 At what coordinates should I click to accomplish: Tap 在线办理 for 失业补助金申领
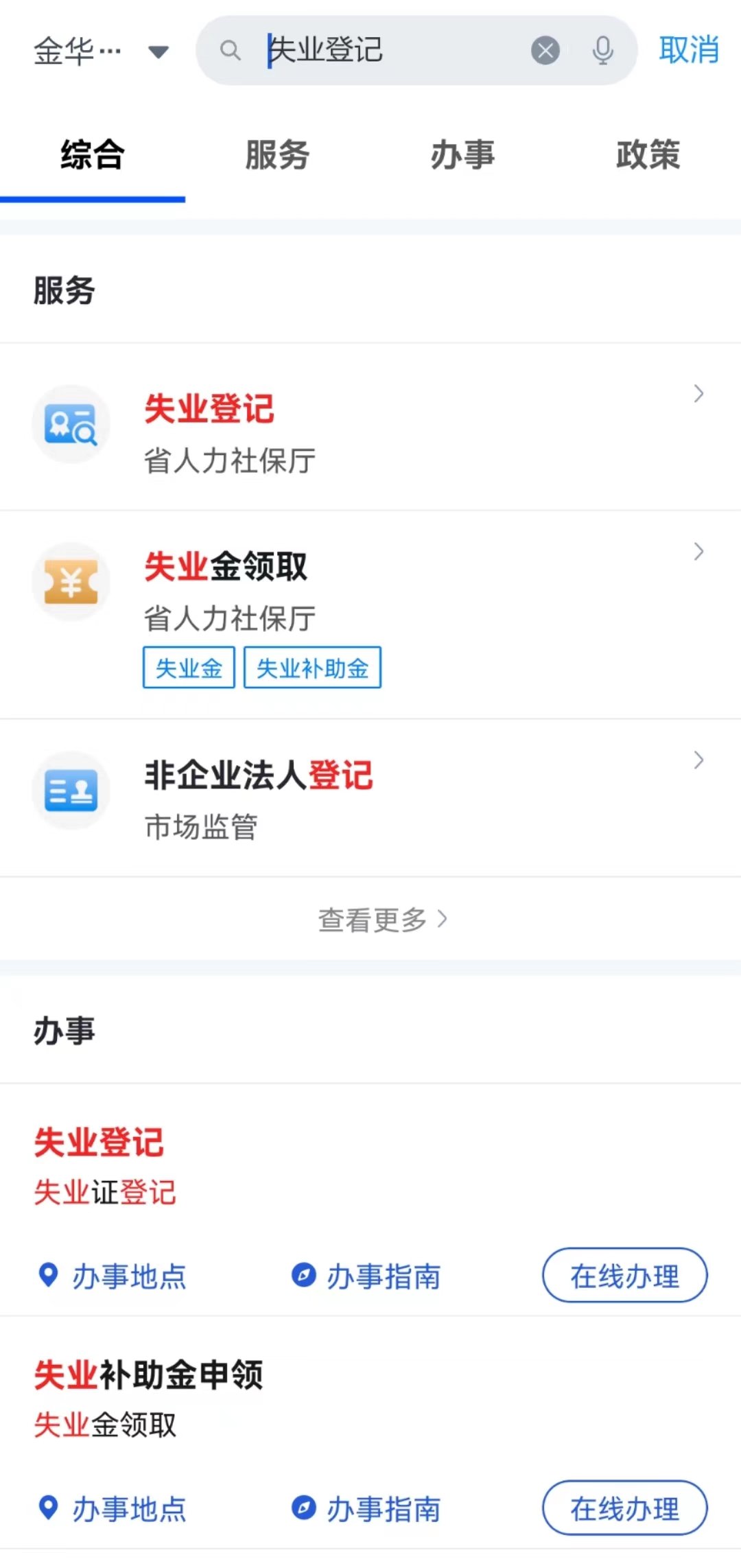click(624, 1508)
